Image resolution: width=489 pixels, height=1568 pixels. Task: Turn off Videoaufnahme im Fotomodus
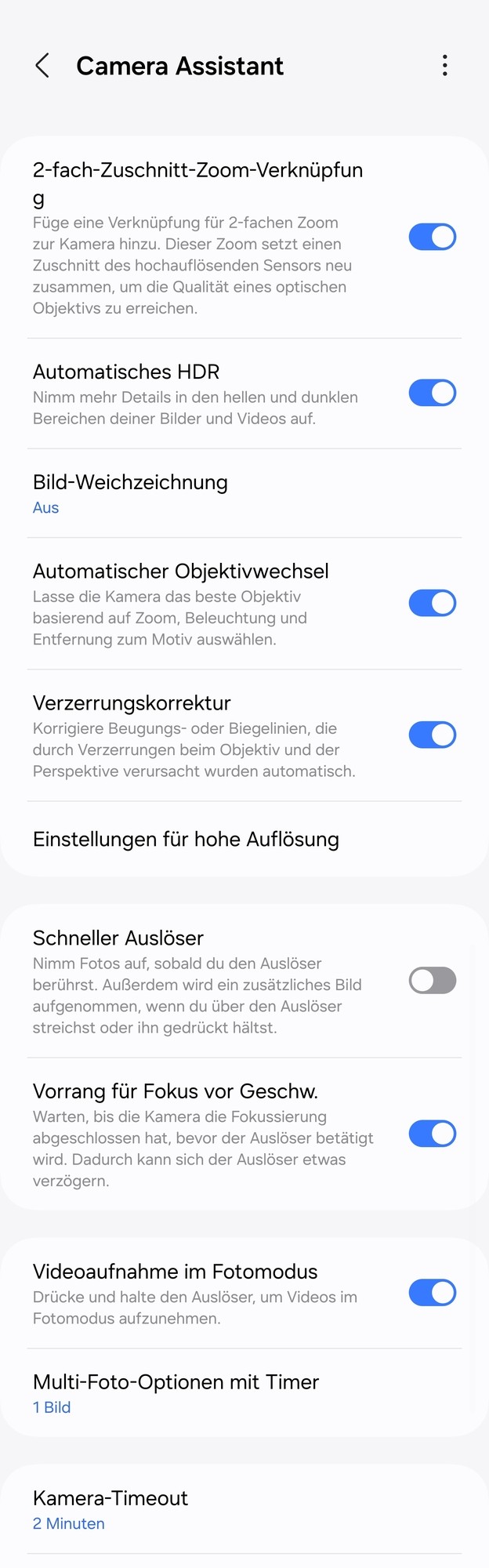[432, 1293]
